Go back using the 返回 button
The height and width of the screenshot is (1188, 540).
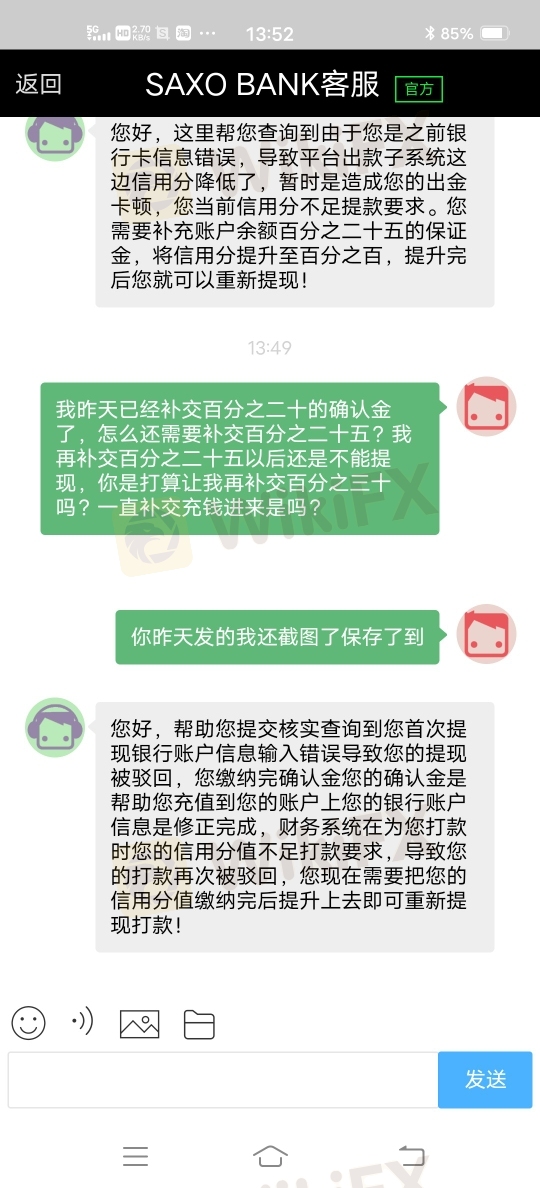38,85
